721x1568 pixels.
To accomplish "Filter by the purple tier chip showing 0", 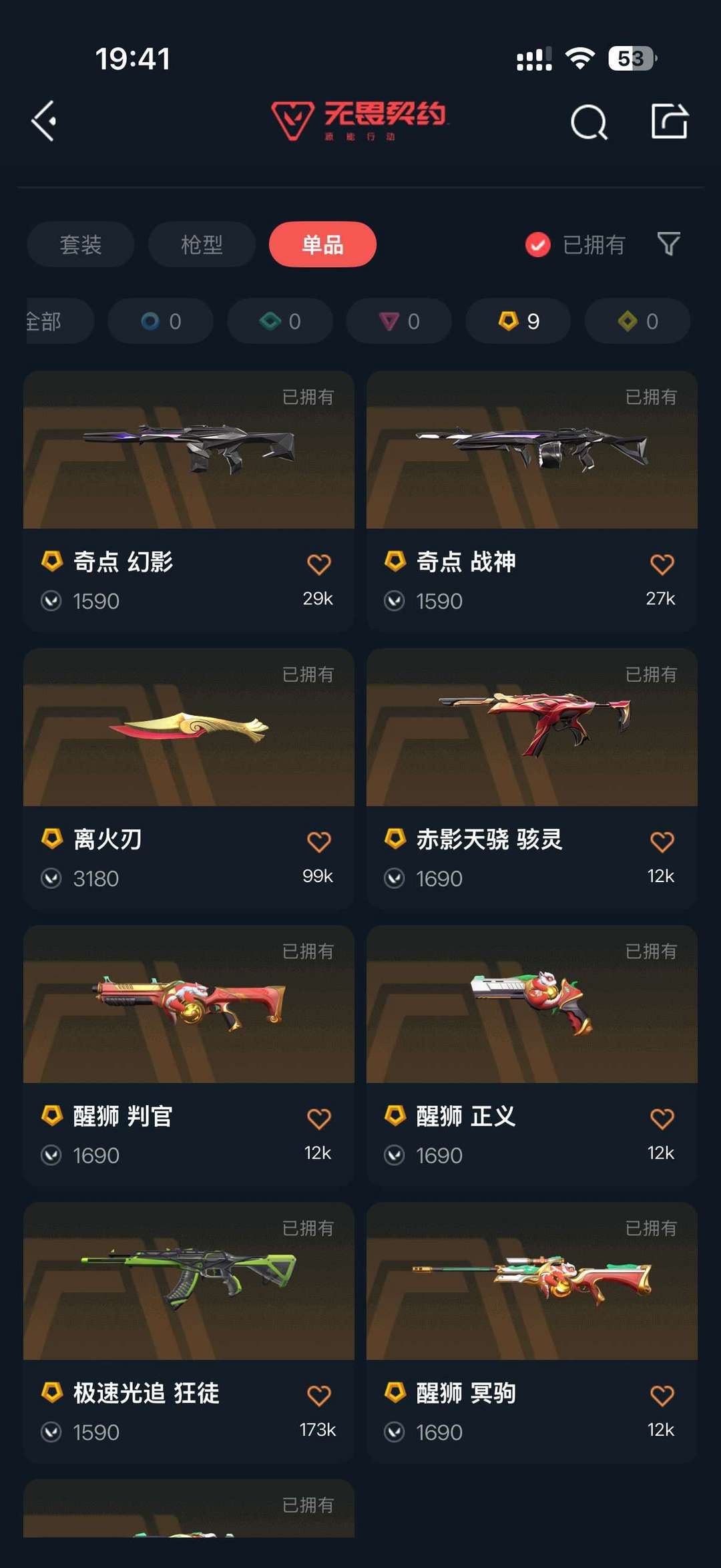I will coord(399,321).
